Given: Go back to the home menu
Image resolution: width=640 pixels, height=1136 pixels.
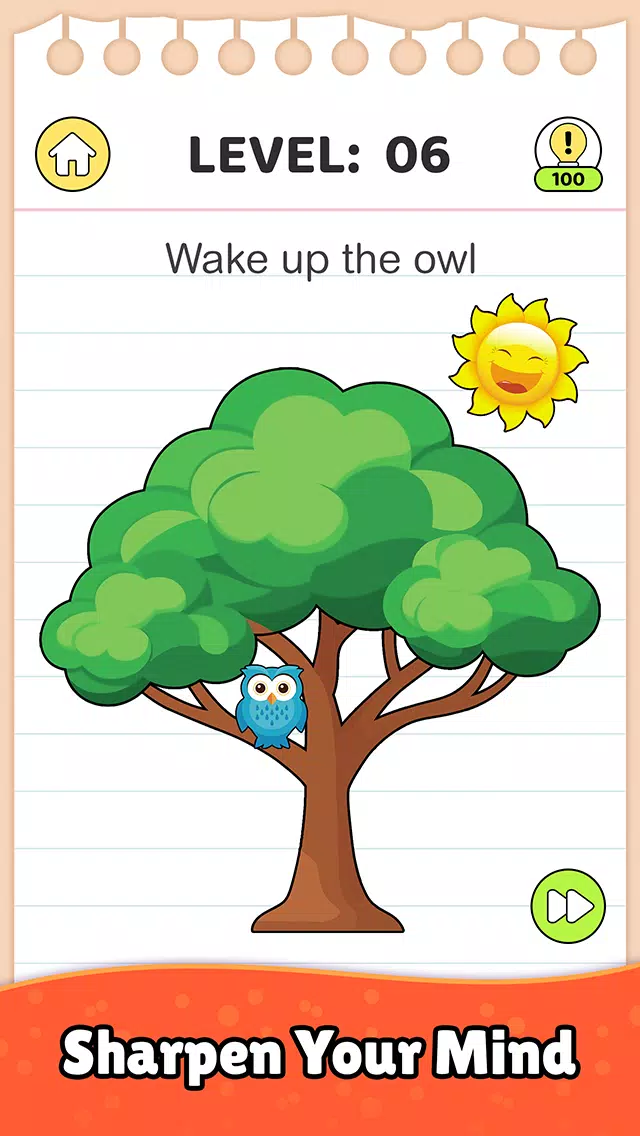Looking at the screenshot, I should tap(72, 155).
